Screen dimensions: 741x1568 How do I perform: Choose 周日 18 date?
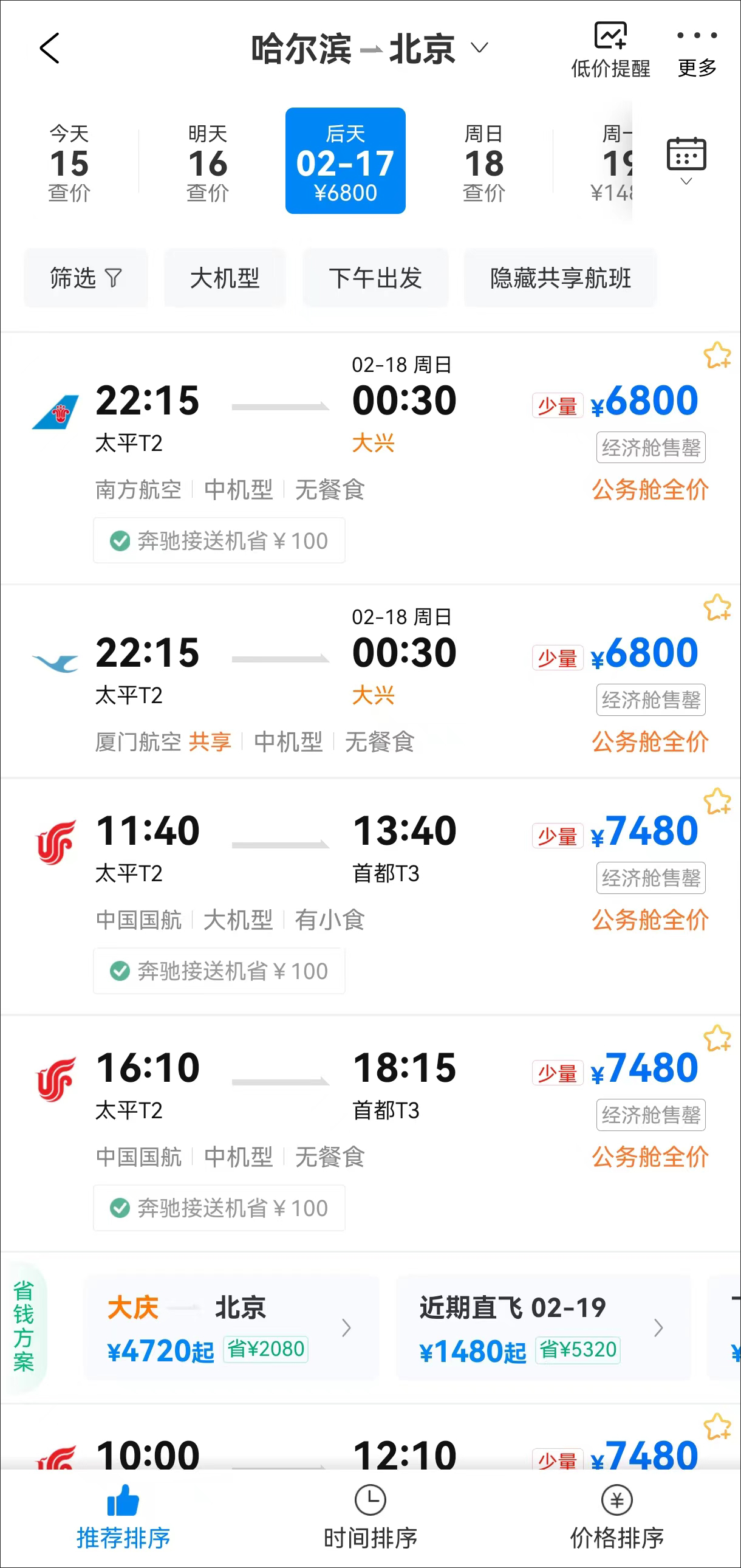pos(483,162)
